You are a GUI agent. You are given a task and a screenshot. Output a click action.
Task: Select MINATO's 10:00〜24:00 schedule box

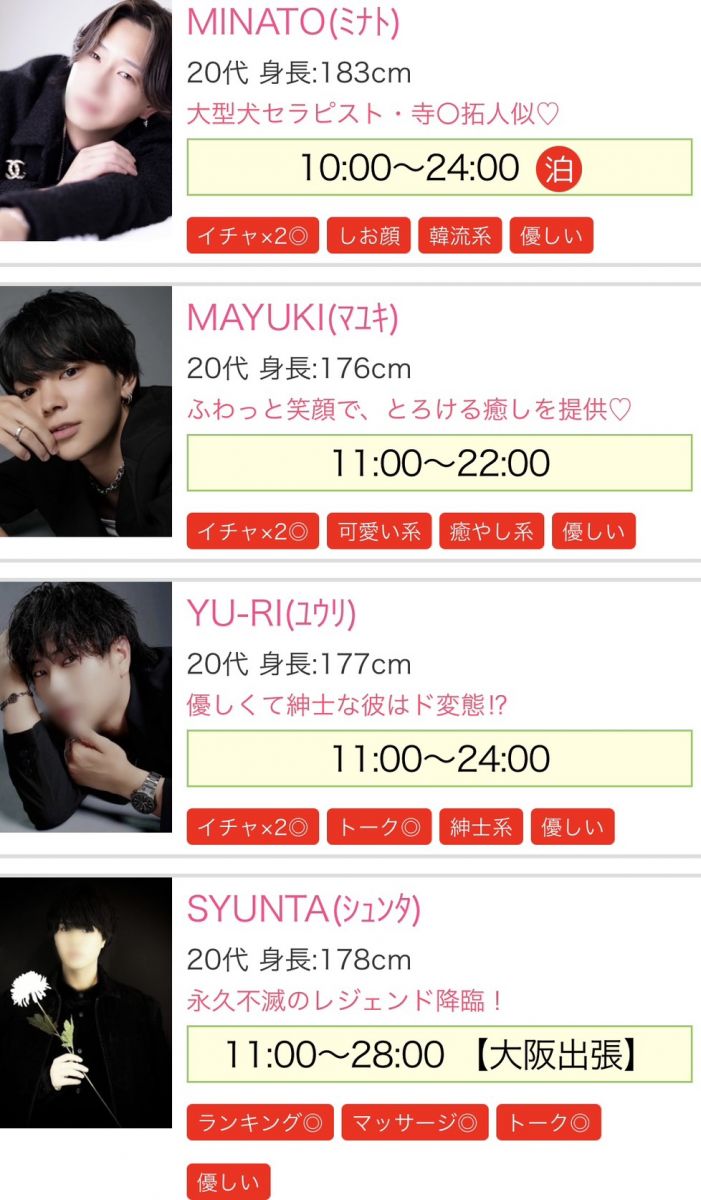(x=439, y=167)
